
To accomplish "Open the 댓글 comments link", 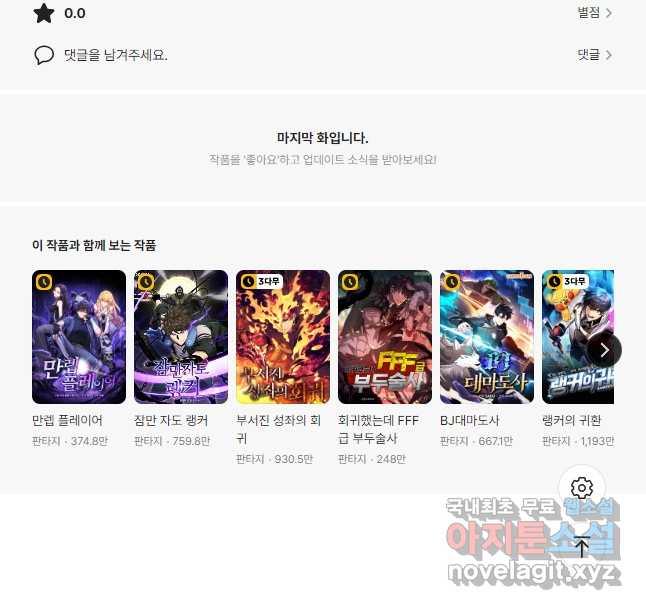I will (594, 55).
